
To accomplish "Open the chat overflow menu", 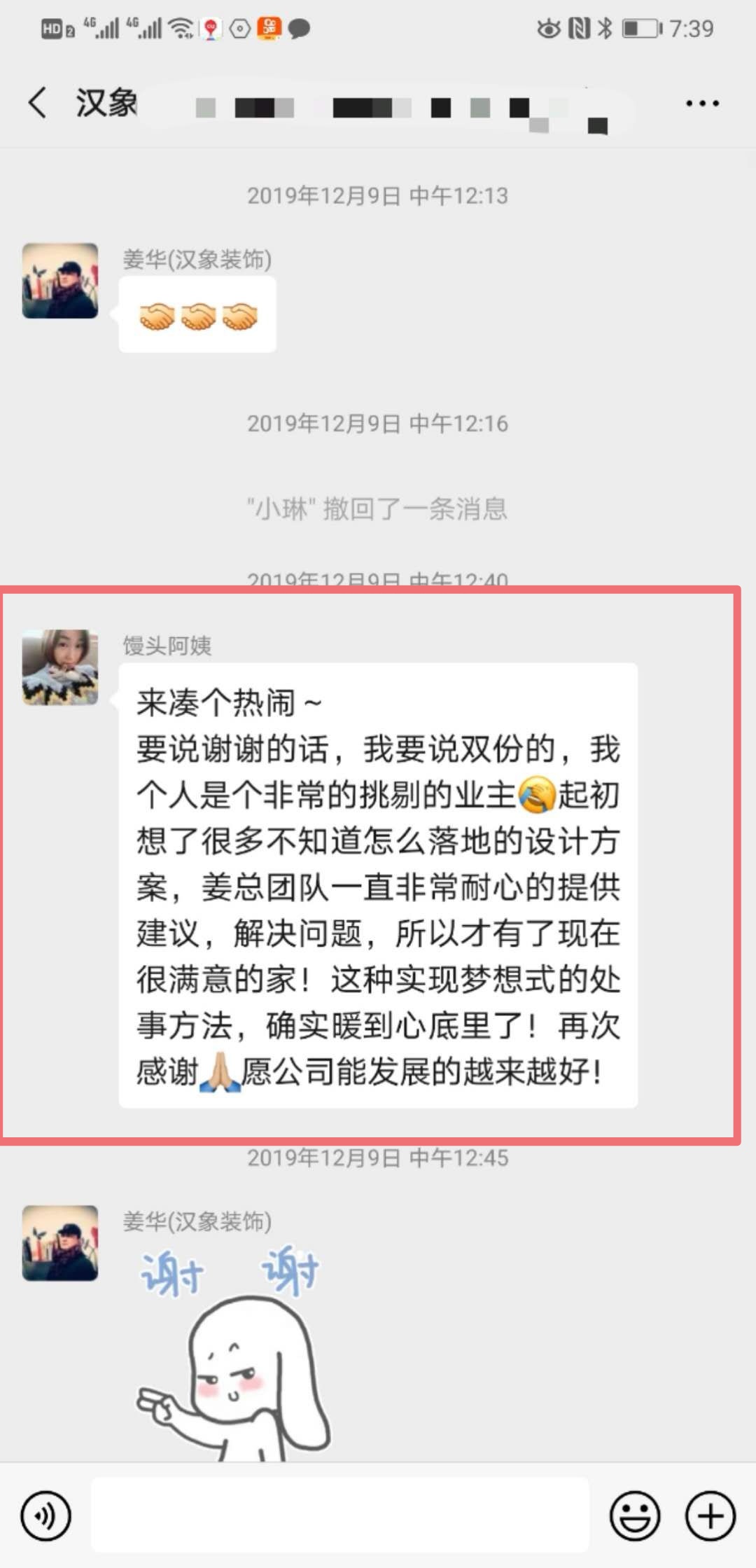I will (x=702, y=104).
